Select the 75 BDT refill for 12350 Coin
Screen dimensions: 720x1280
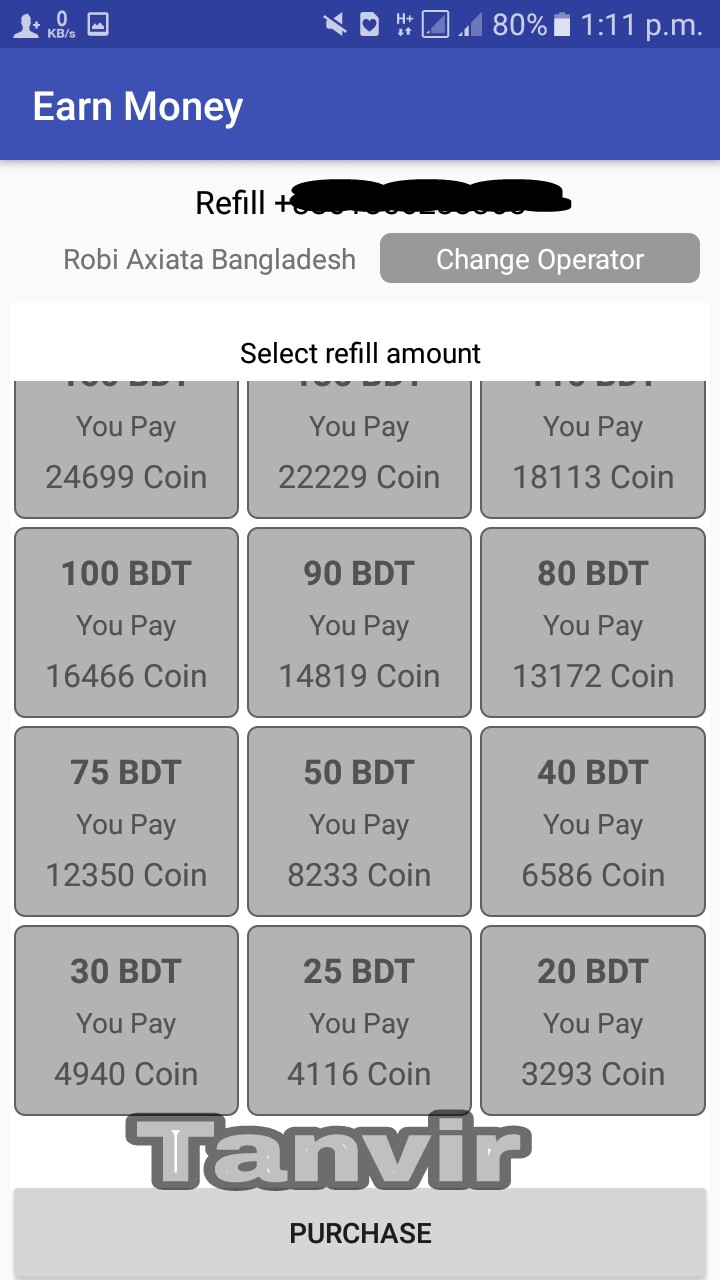coord(126,822)
